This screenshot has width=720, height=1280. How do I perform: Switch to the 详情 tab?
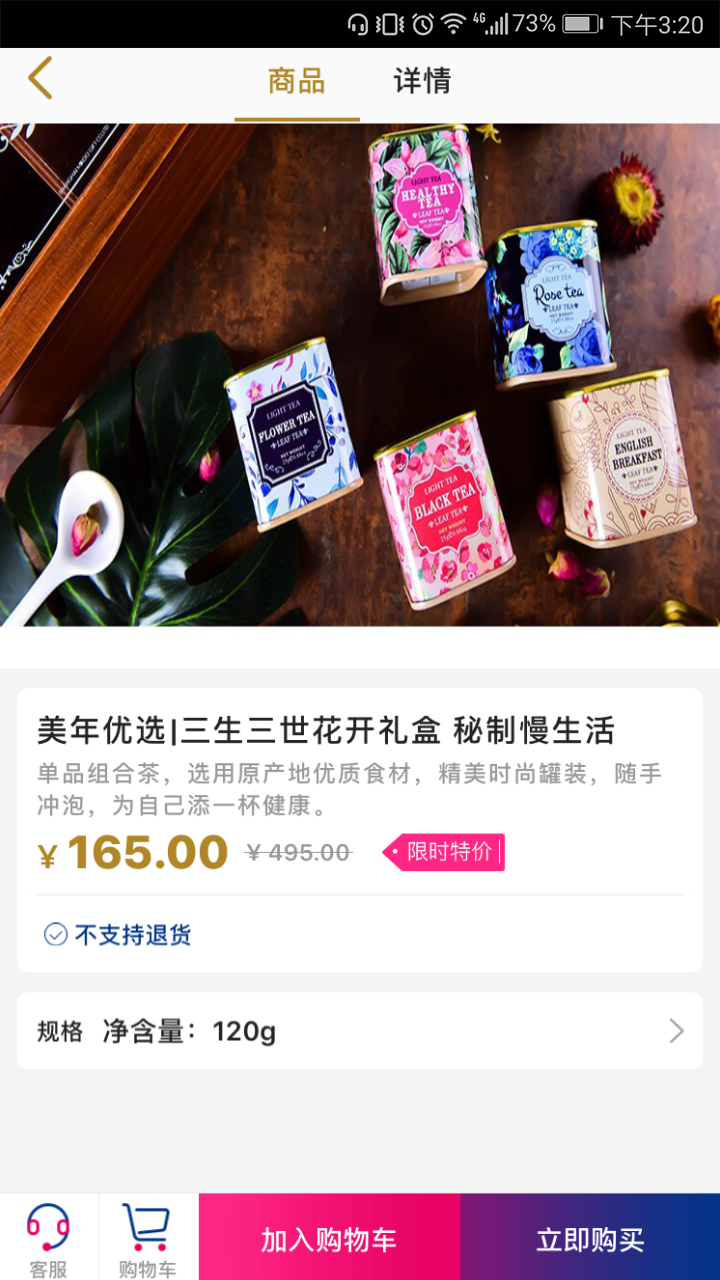[422, 81]
